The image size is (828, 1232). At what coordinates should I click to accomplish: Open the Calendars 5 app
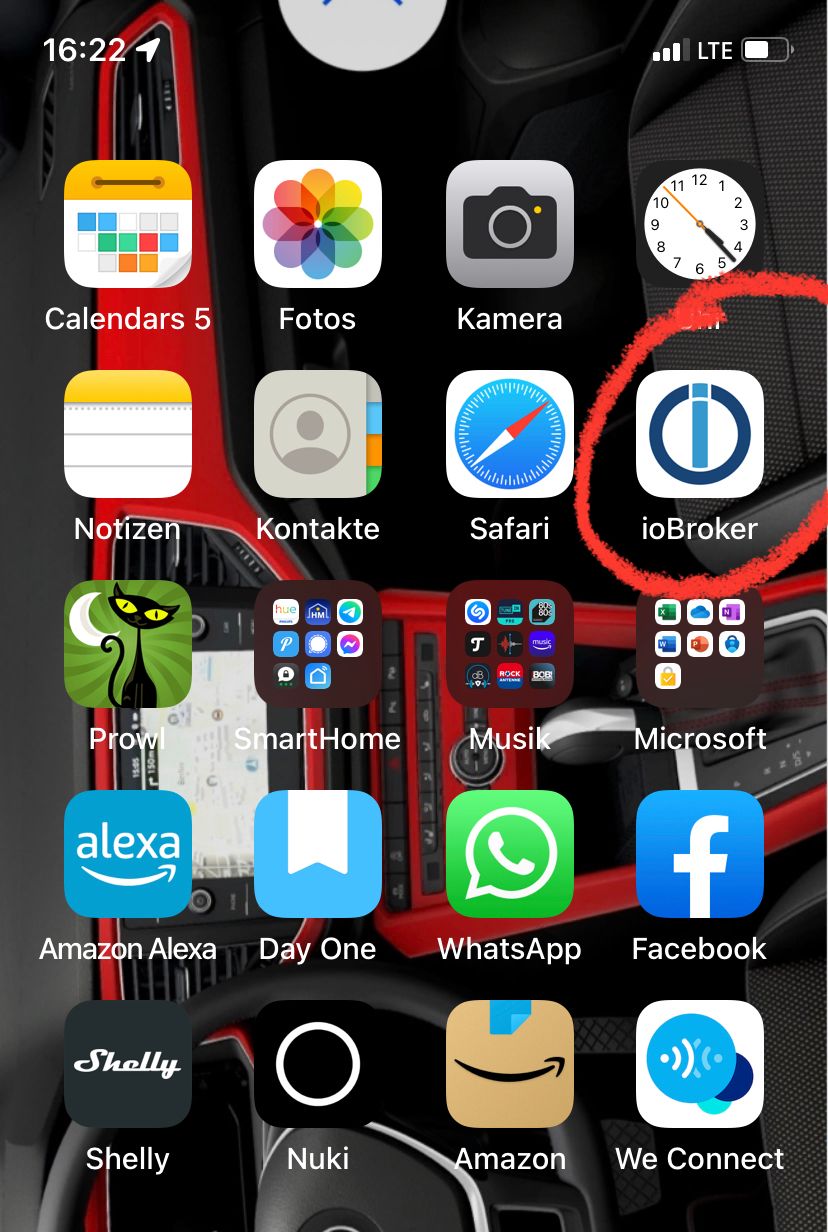128,224
